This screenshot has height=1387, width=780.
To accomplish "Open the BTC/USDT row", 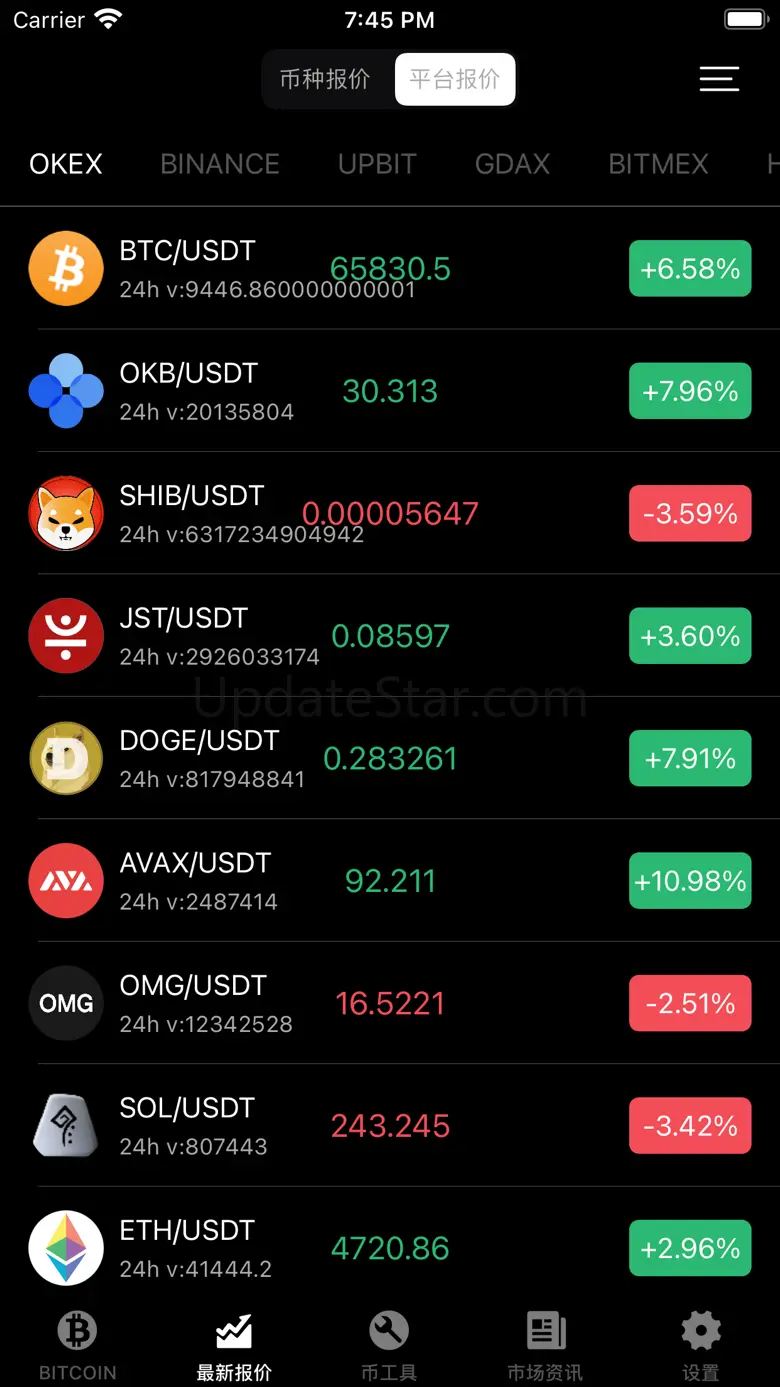I will (390, 268).
